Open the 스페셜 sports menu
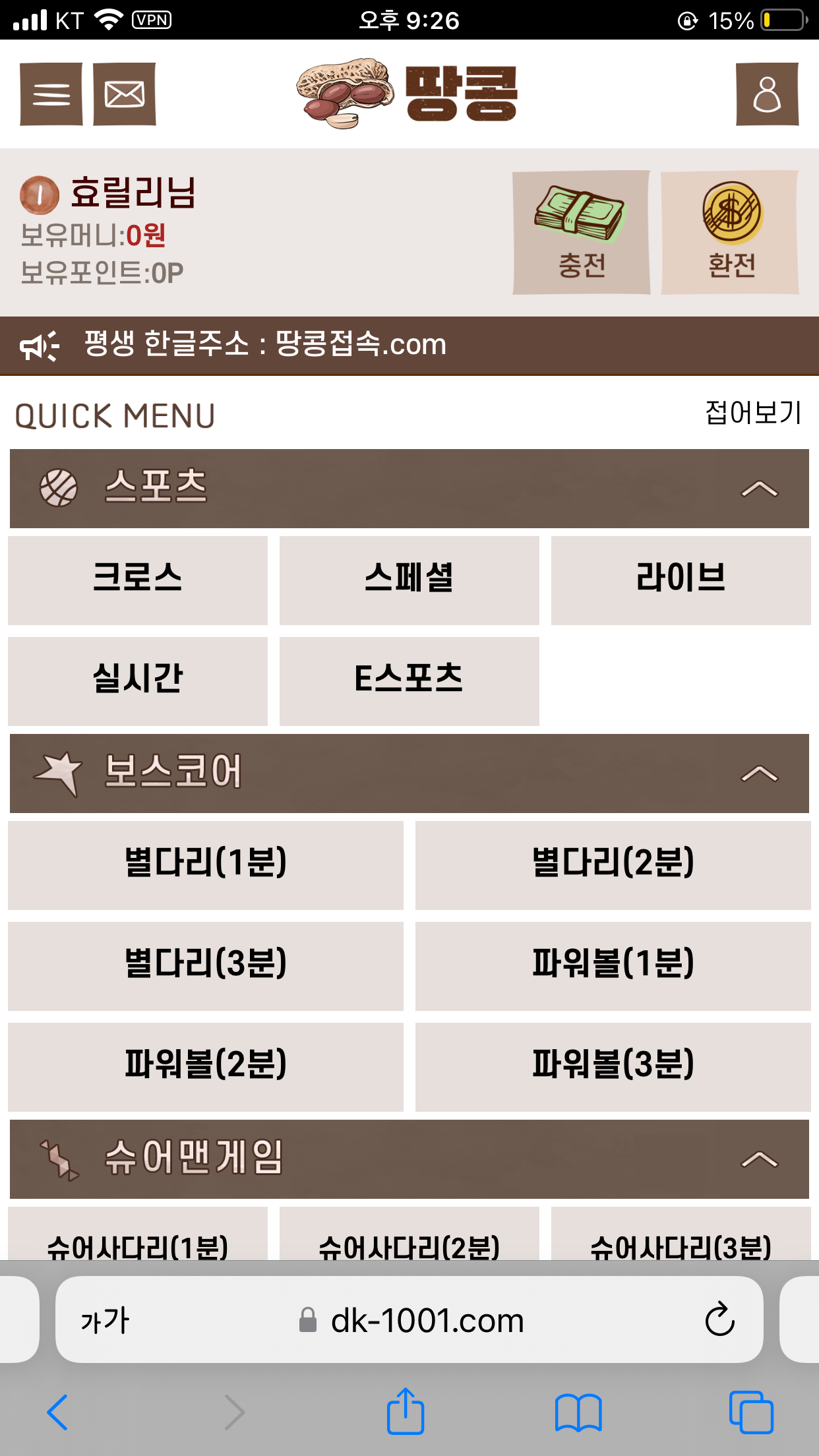Image resolution: width=819 pixels, height=1456 pixels. [409, 580]
